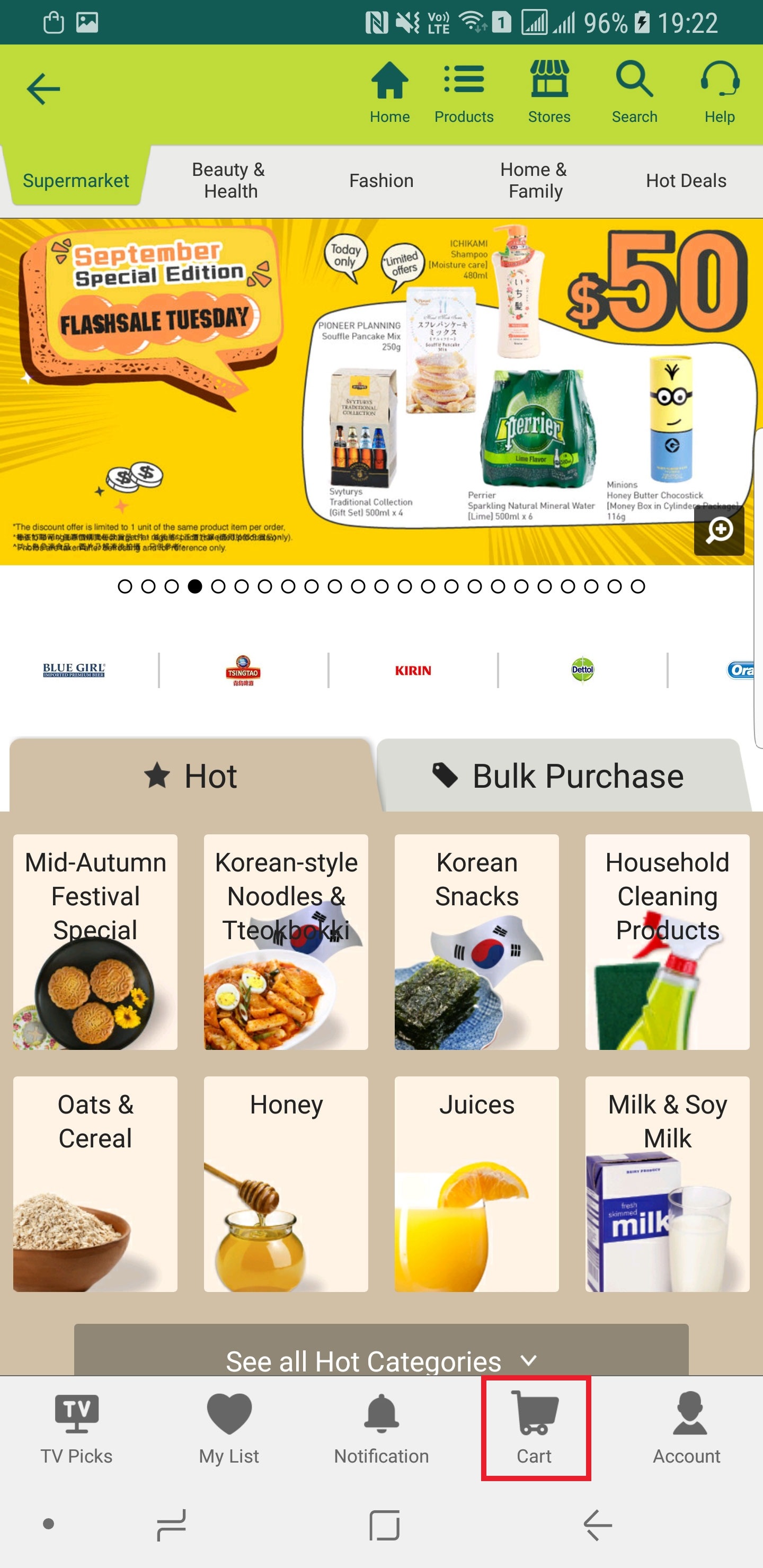Expand See all Hot Categories
Image resolution: width=763 pixels, height=1568 pixels.
381,1361
